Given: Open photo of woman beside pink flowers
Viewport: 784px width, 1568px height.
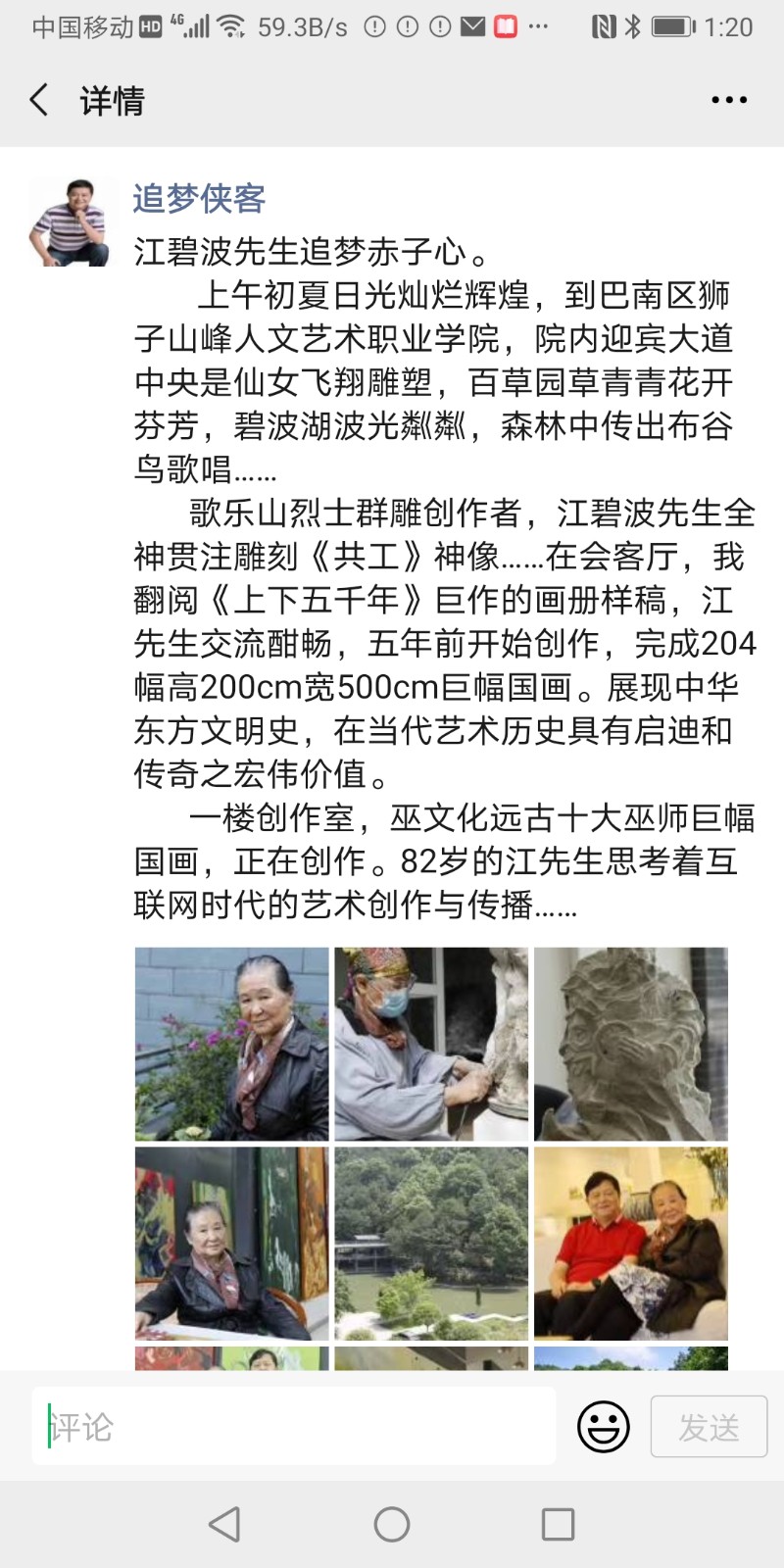Looking at the screenshot, I should point(231,1044).
